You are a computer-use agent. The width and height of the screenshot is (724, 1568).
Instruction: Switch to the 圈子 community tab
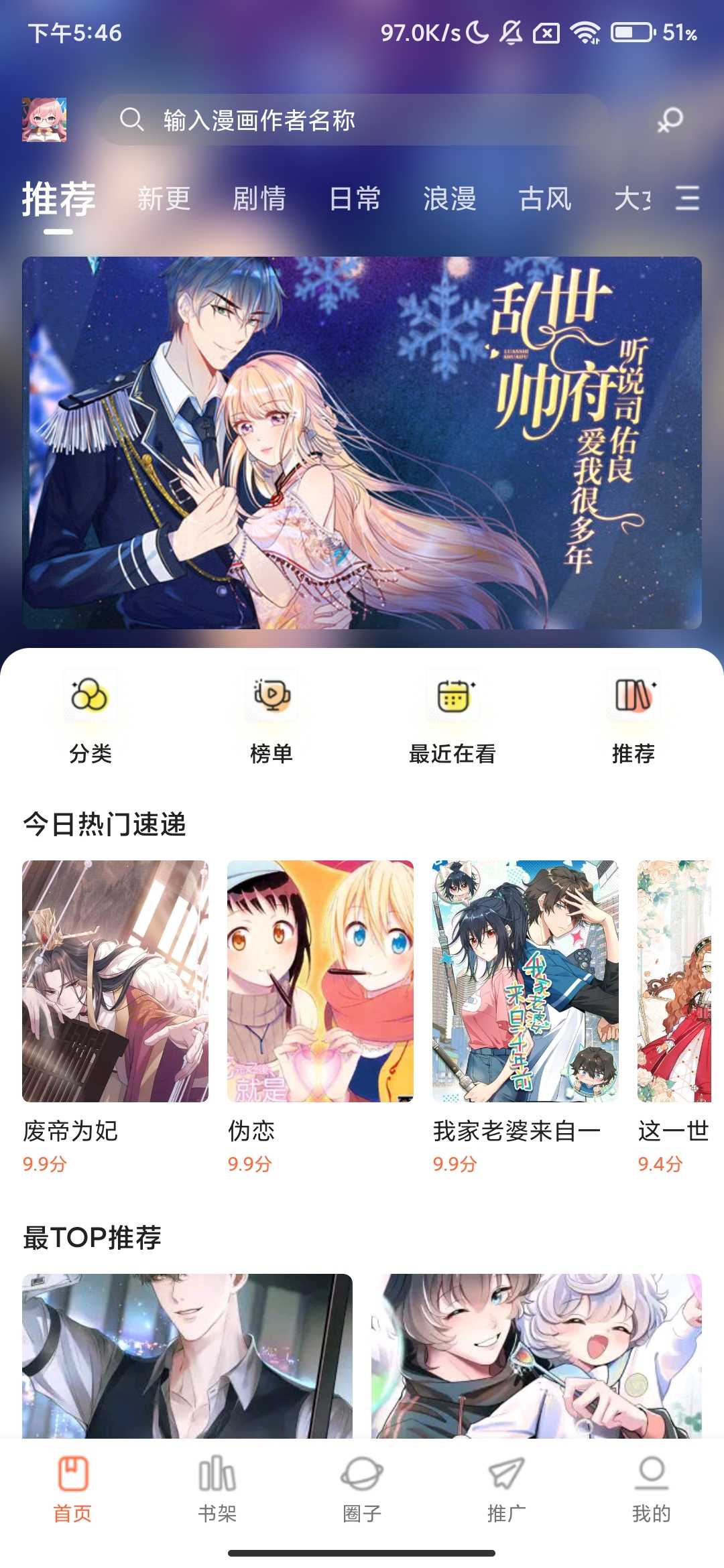click(x=362, y=1488)
